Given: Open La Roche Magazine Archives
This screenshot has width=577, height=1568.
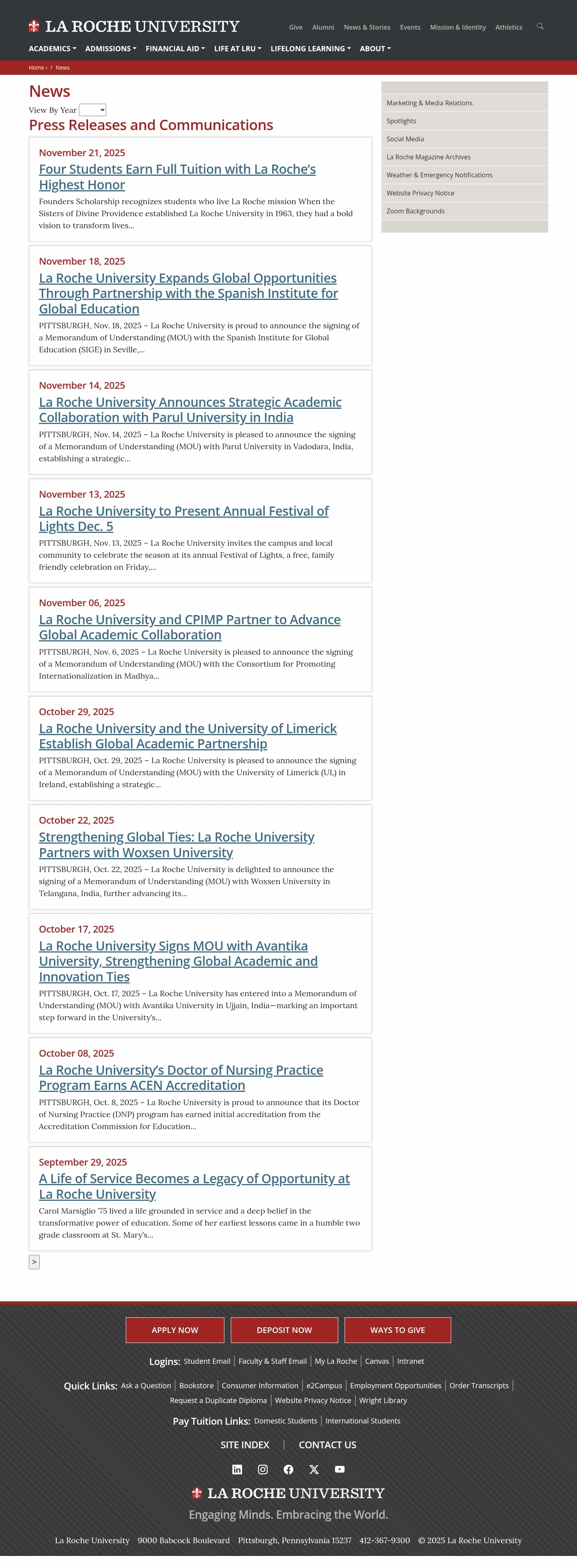Looking at the screenshot, I should point(428,157).
